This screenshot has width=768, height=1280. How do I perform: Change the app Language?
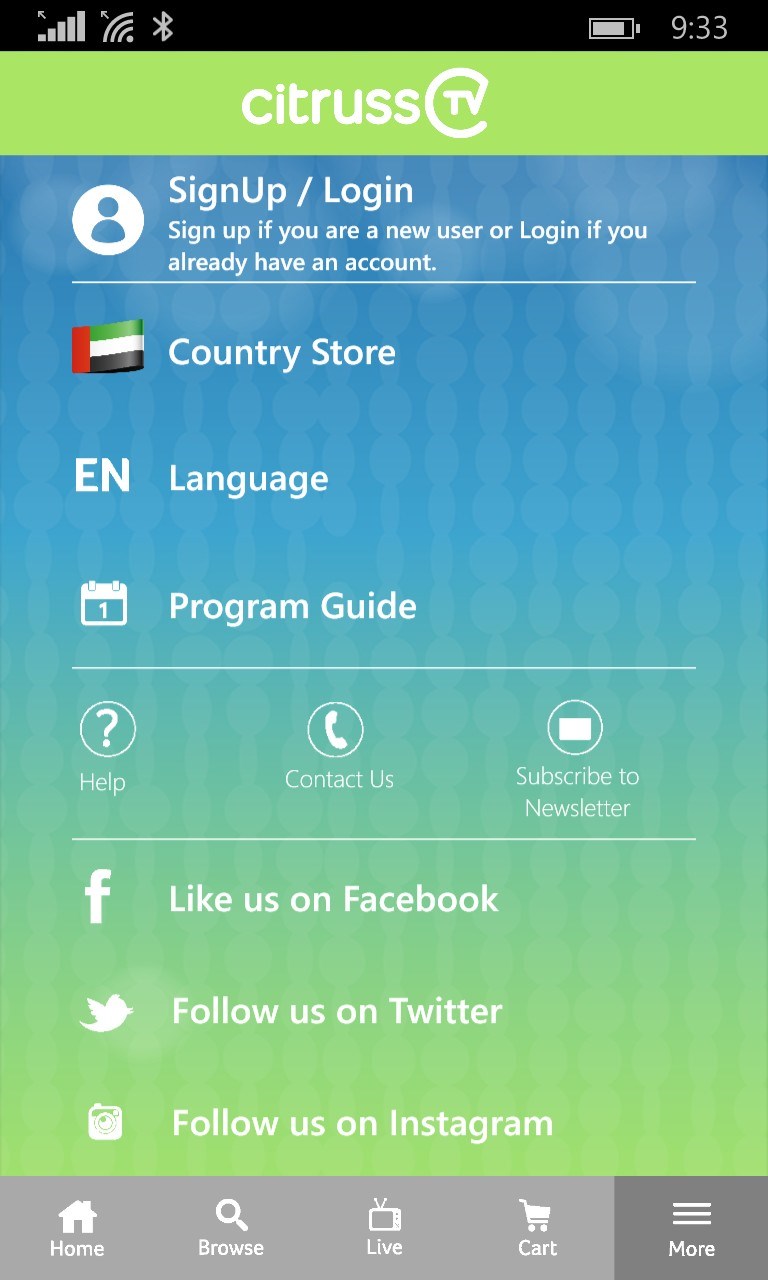click(x=248, y=479)
